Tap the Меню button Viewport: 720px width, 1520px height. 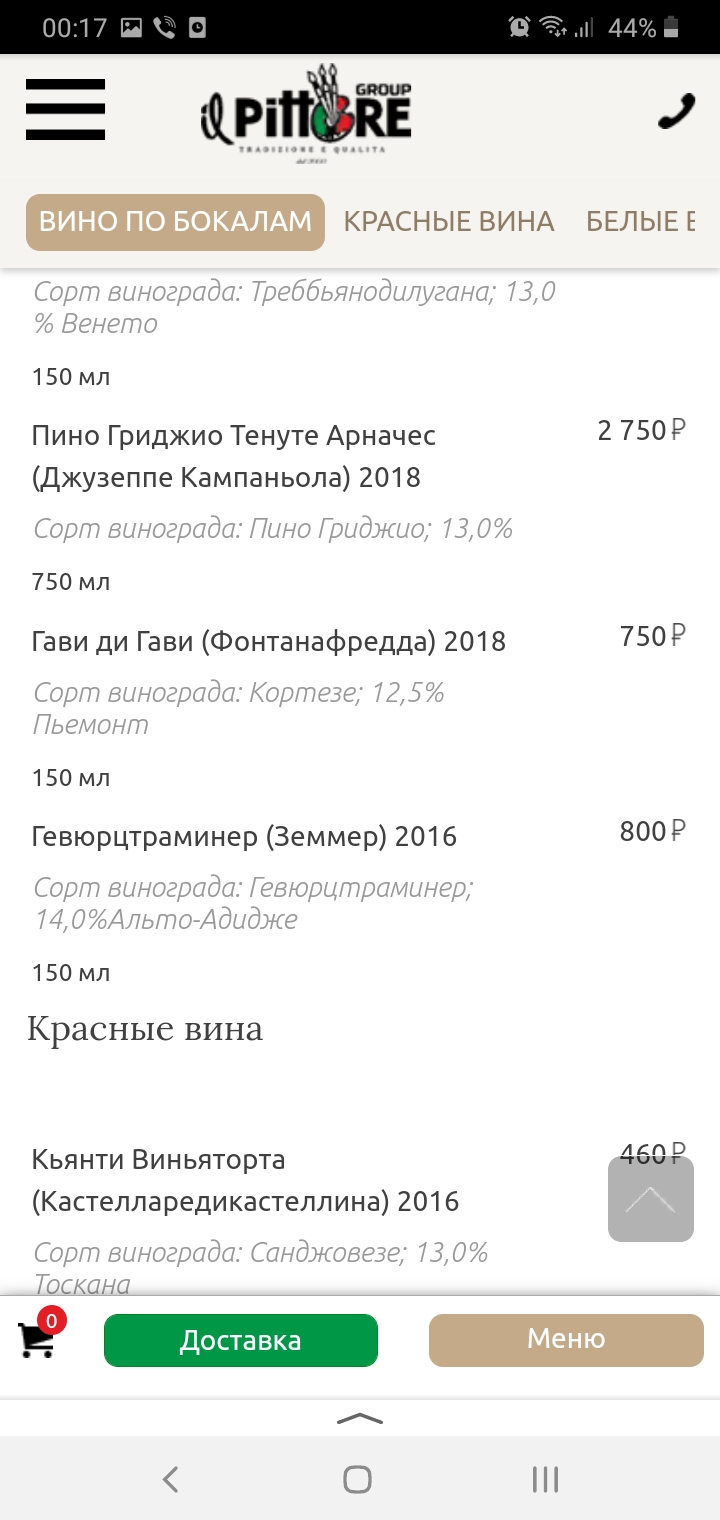tap(566, 1340)
